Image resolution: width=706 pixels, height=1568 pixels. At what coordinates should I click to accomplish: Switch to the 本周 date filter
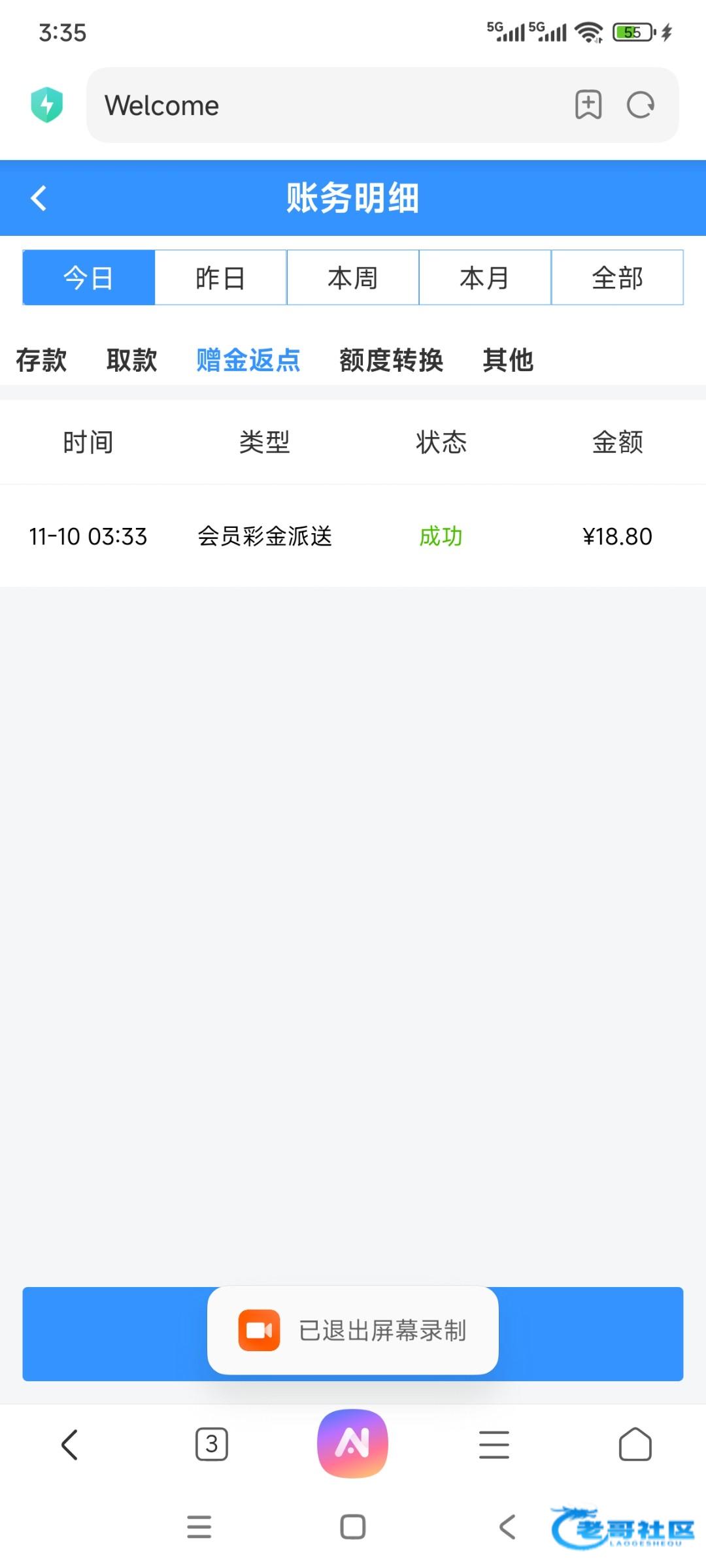click(353, 278)
